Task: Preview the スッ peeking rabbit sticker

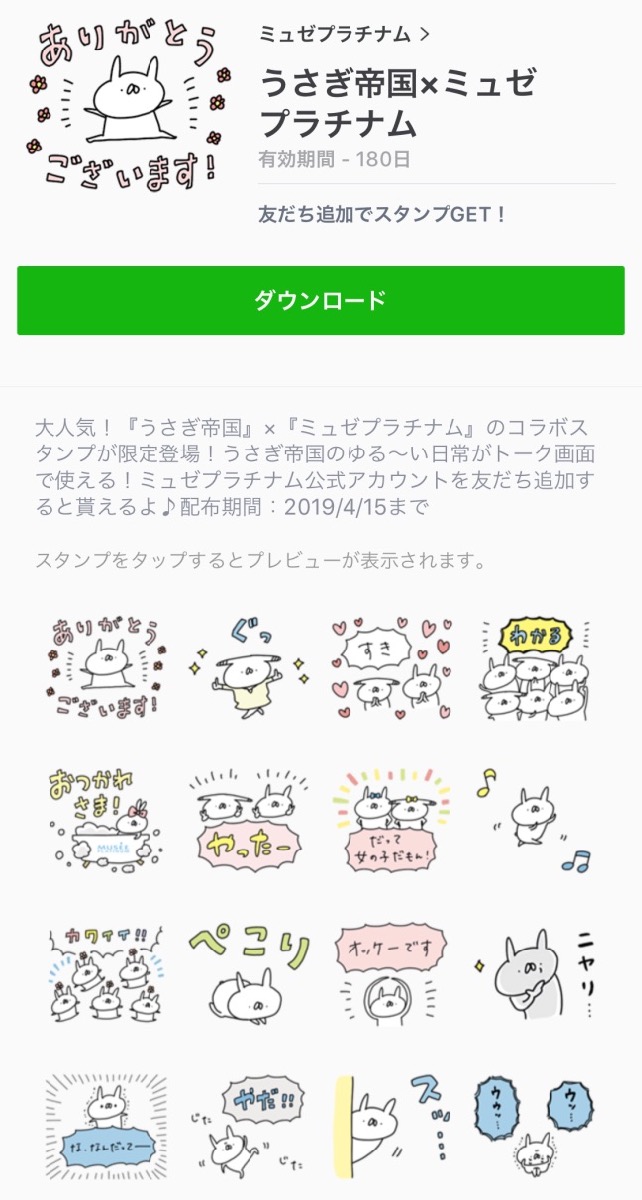Action: pos(391,1125)
